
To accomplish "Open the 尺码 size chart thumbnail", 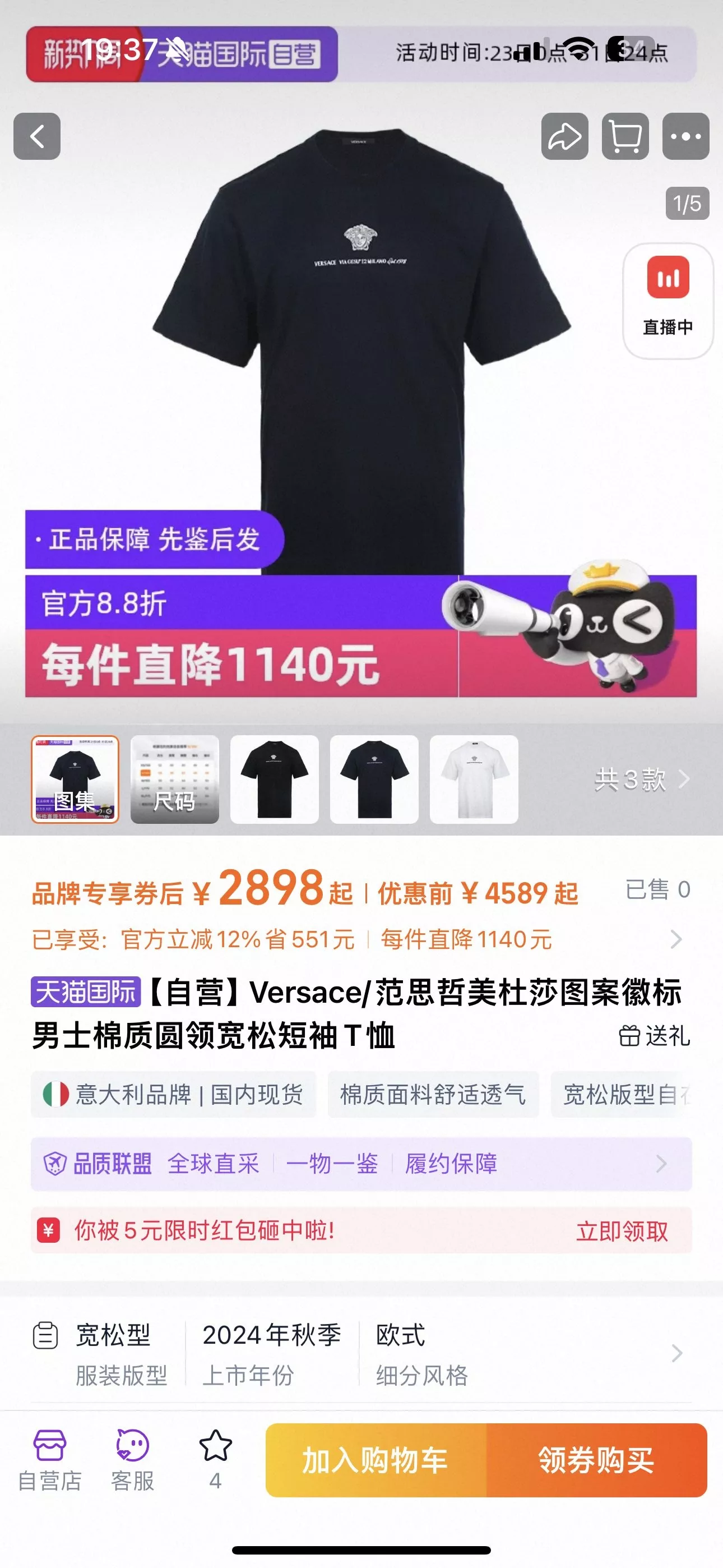I will click(x=175, y=779).
